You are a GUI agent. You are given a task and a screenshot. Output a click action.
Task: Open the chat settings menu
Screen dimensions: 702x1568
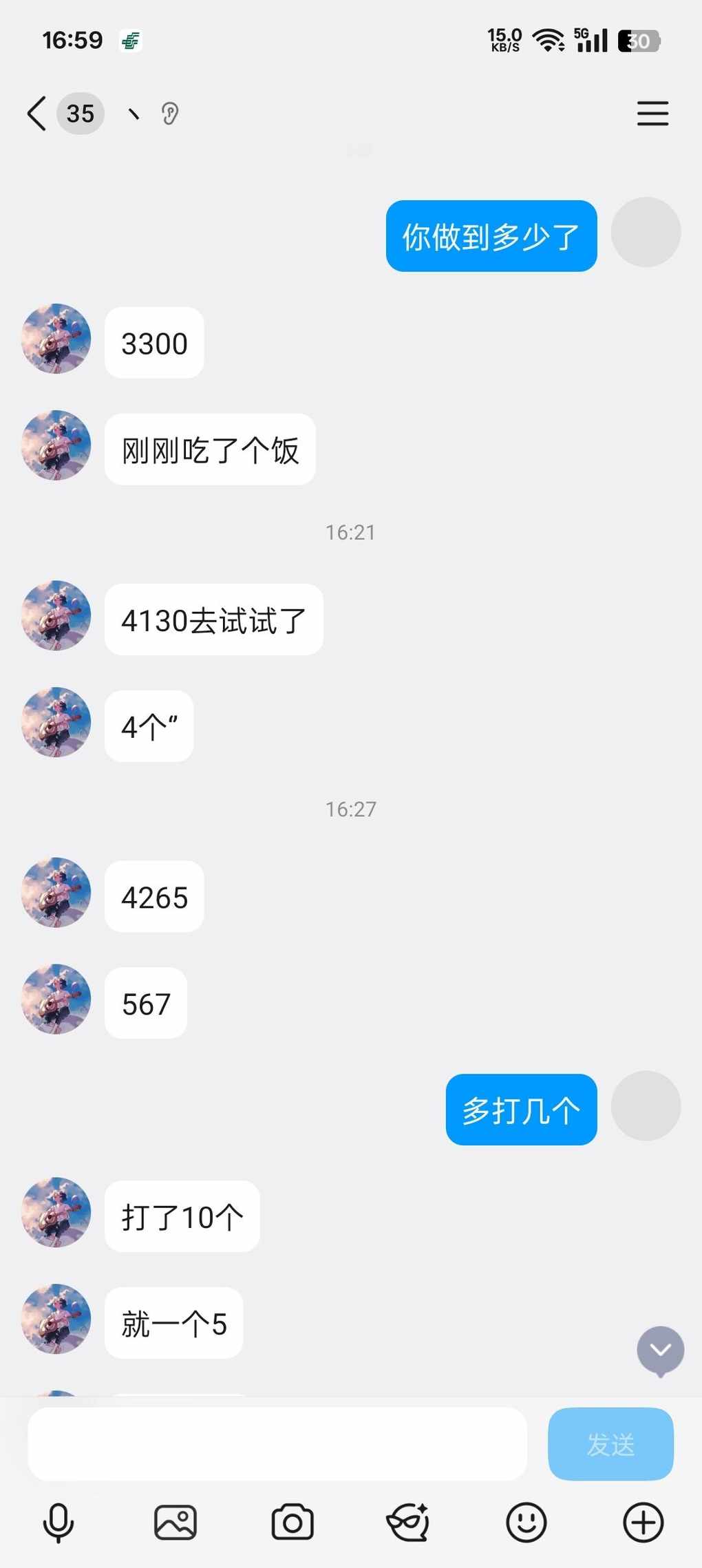click(652, 114)
